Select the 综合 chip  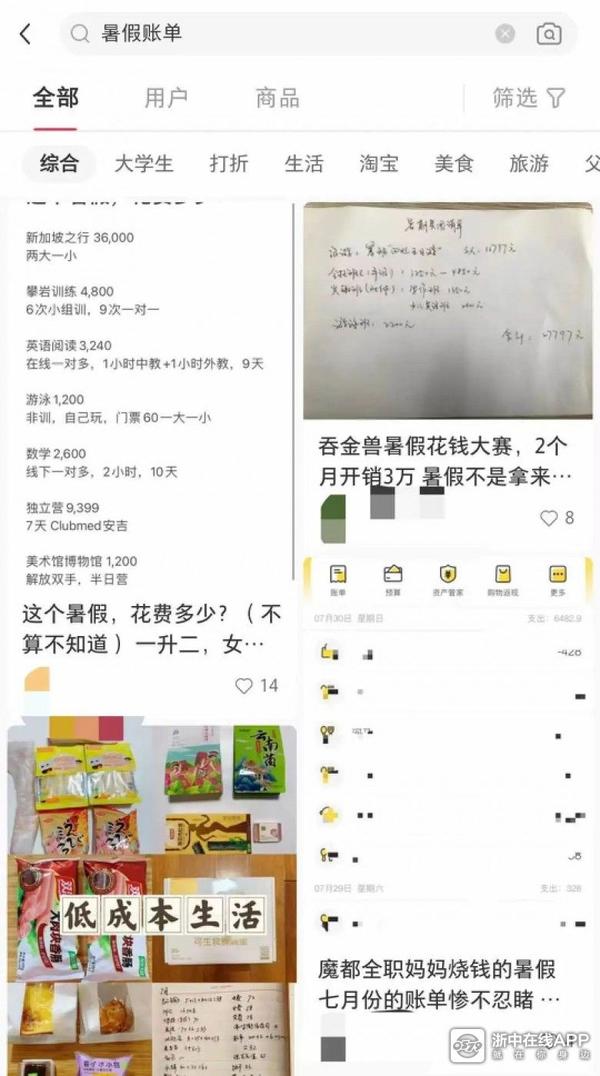(59, 164)
